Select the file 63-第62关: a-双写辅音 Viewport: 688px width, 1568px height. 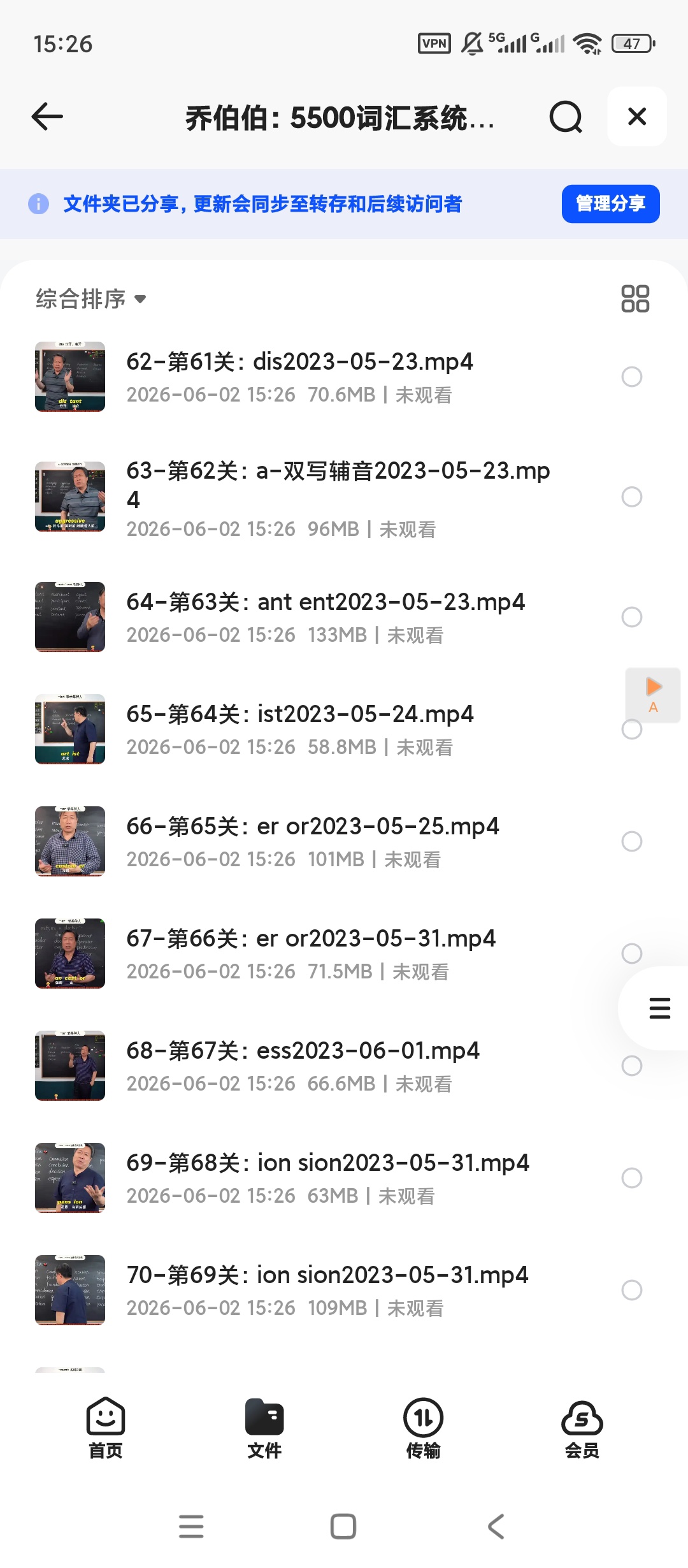632,497
